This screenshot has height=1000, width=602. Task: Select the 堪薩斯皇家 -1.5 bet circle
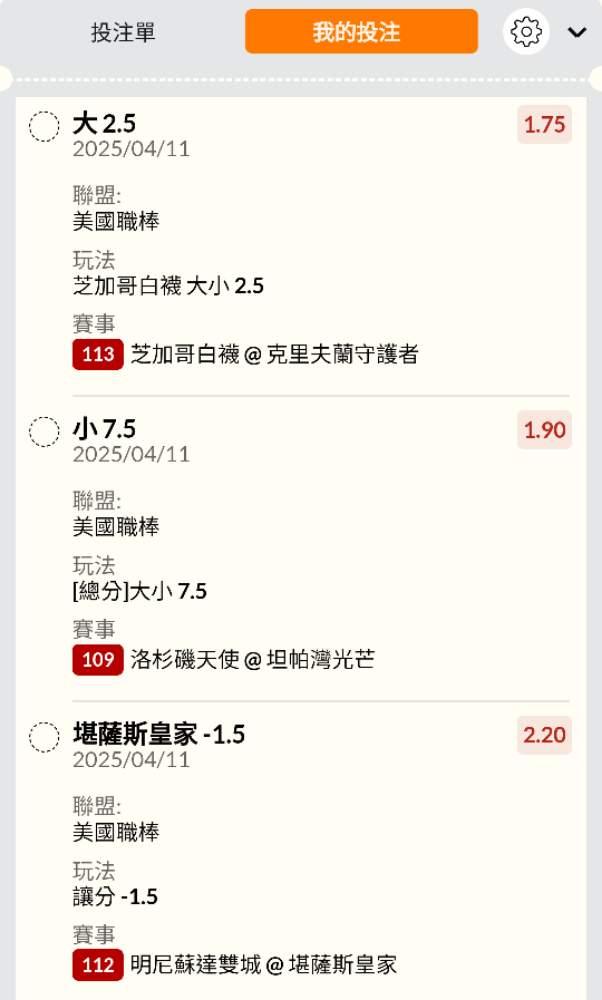pos(44,737)
